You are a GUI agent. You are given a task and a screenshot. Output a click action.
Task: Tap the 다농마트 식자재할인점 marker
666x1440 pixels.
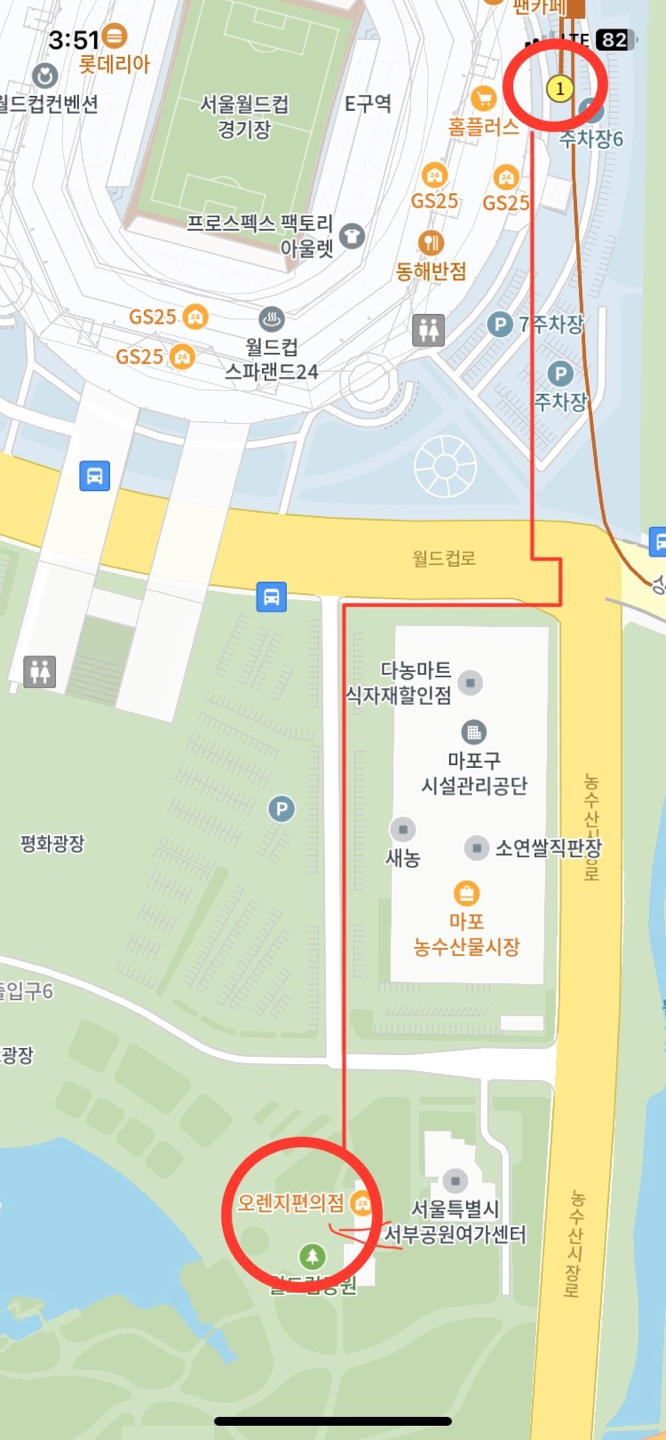click(469, 683)
